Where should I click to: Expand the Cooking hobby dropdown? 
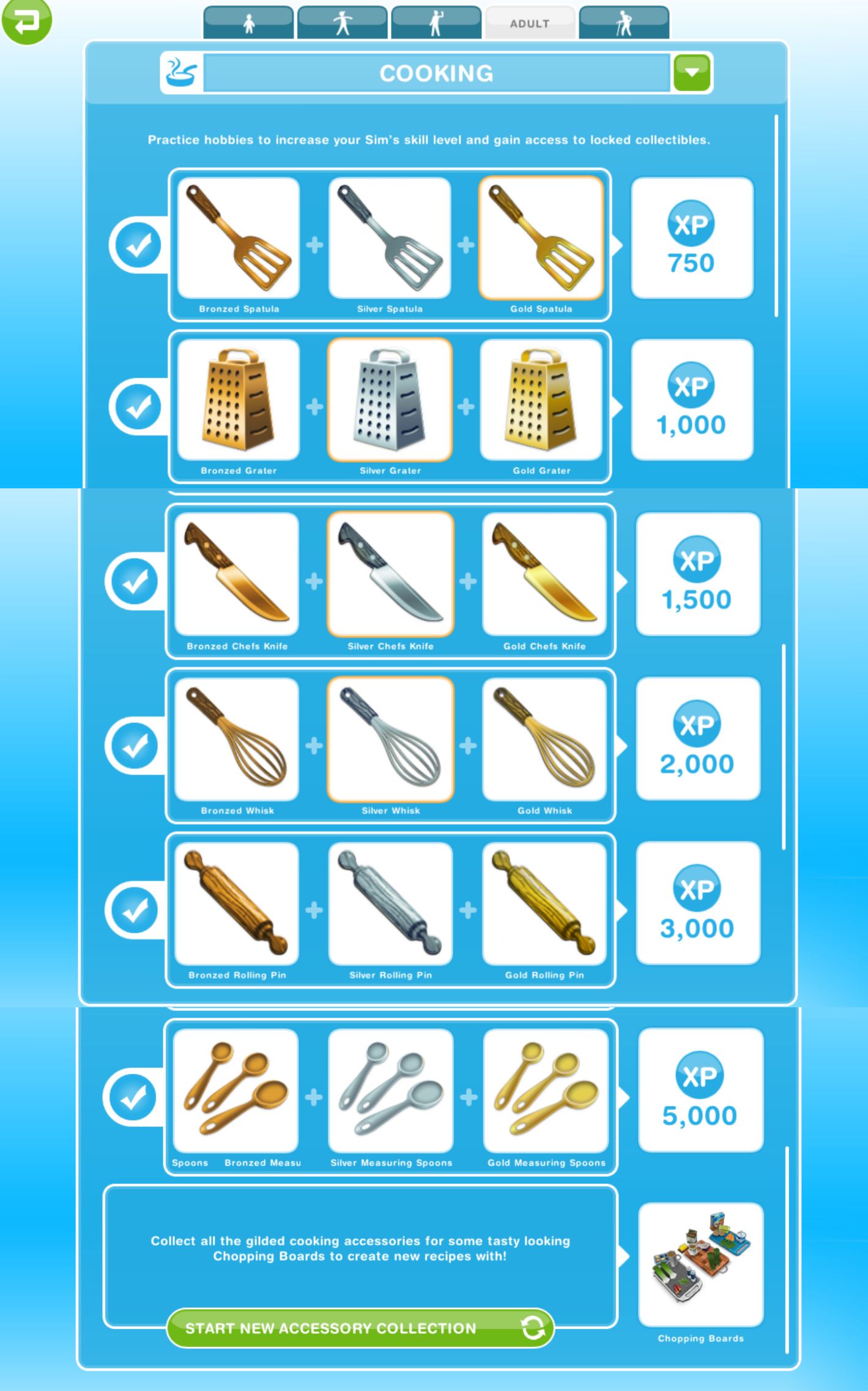point(691,73)
